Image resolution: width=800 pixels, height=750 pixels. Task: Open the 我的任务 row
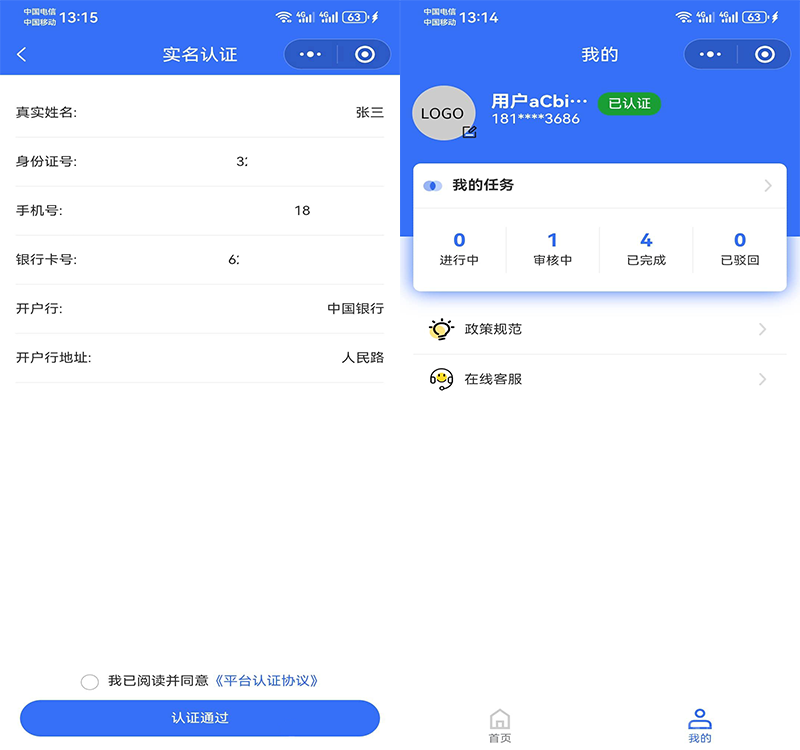tap(599, 186)
